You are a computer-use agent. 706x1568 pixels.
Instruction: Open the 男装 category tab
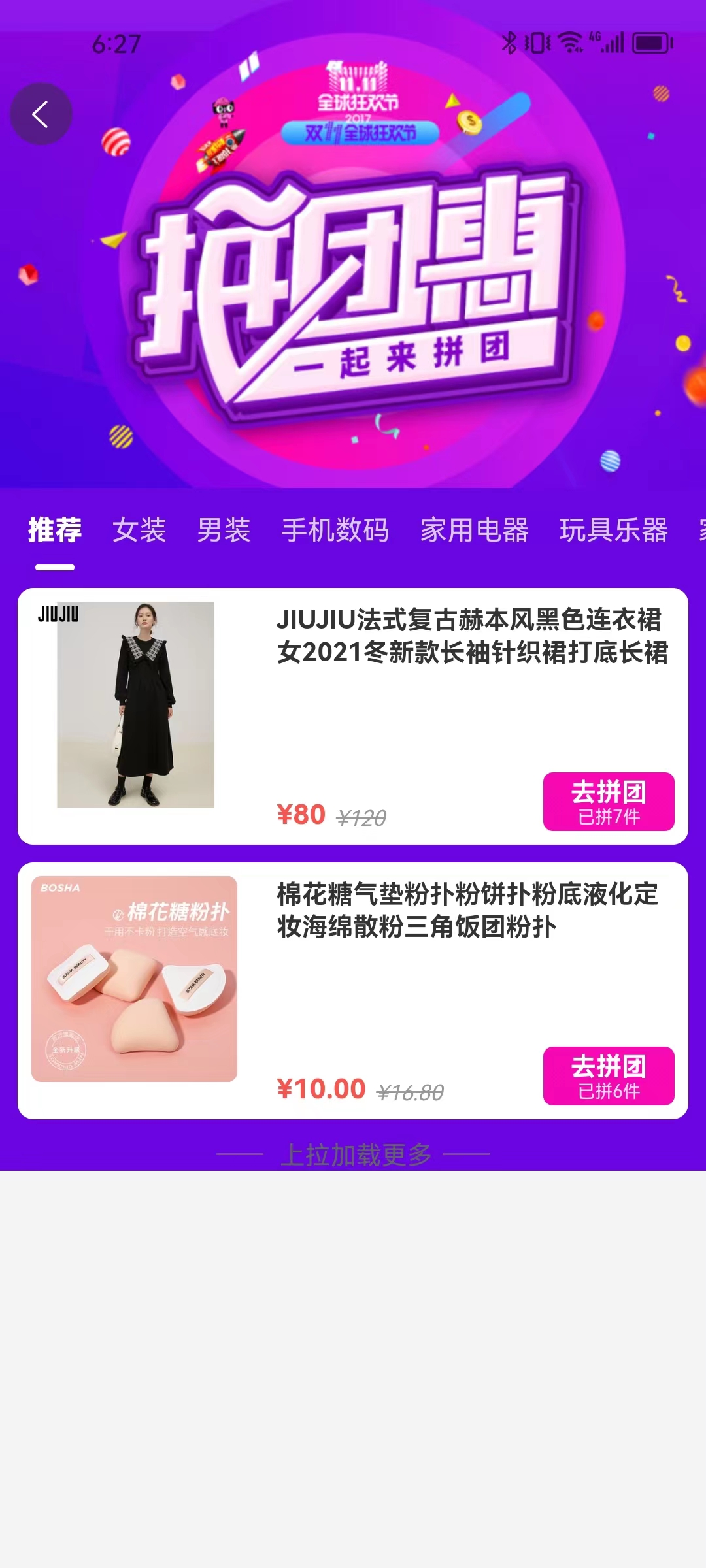point(224,530)
